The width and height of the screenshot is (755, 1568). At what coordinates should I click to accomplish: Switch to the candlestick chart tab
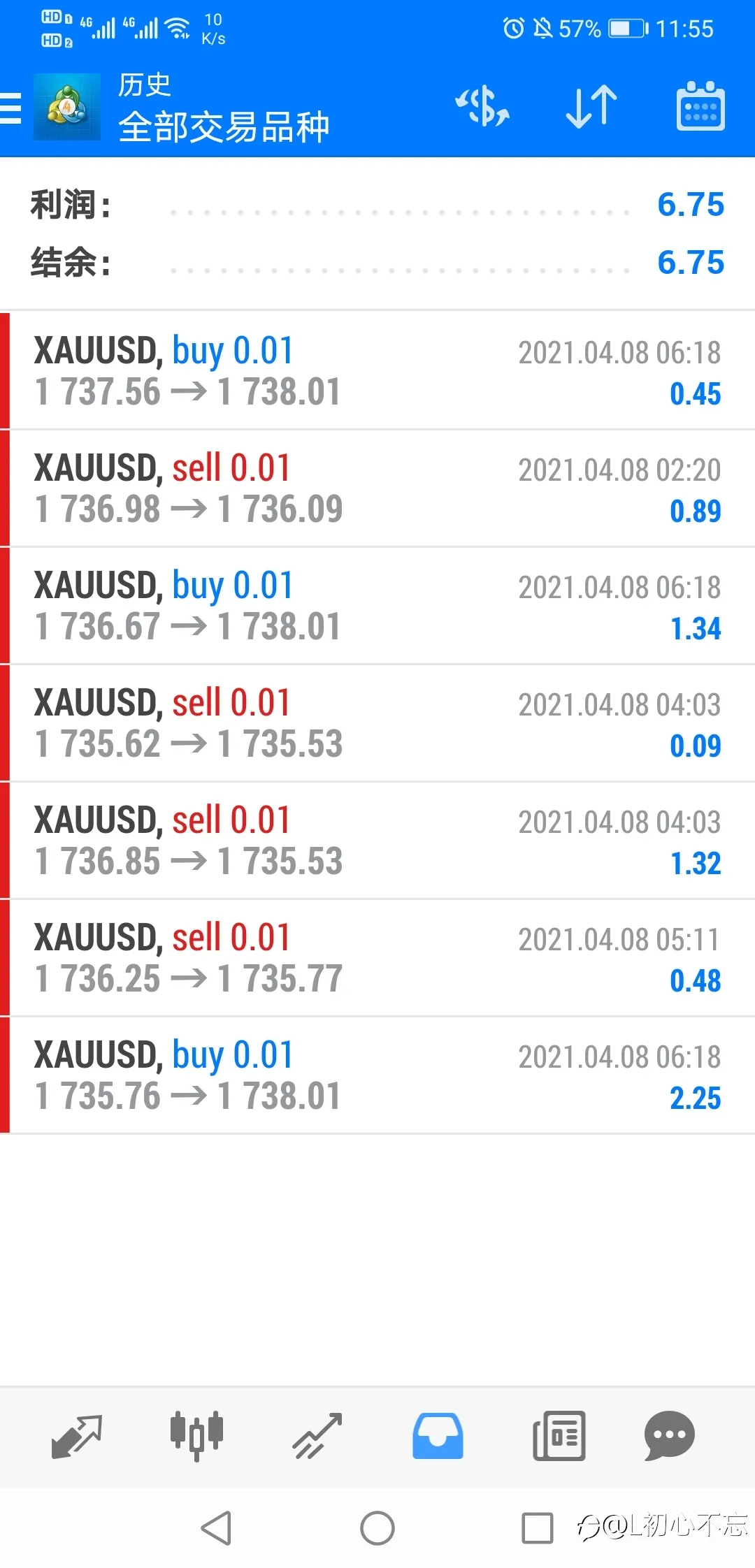point(197,1437)
